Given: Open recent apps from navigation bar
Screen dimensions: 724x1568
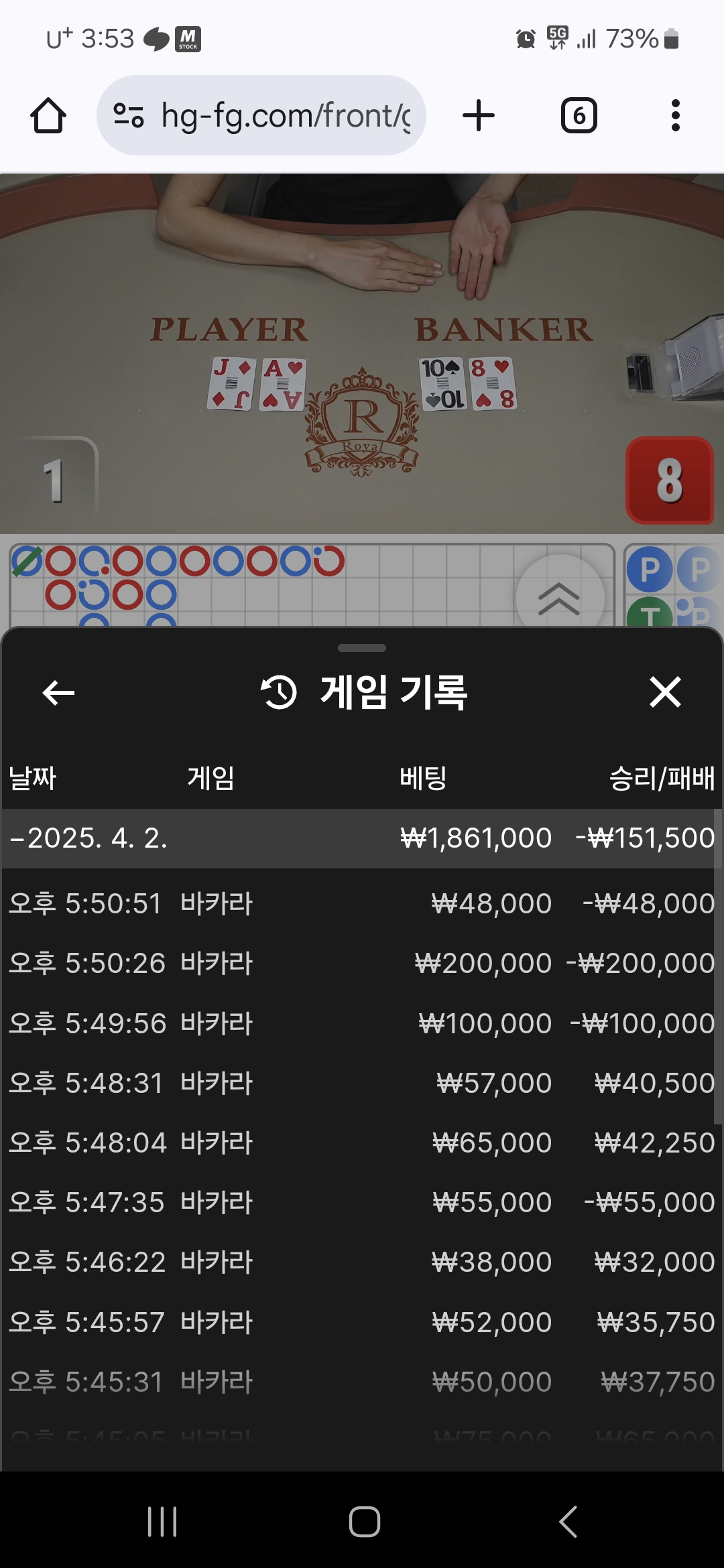Looking at the screenshot, I should point(162,1522).
